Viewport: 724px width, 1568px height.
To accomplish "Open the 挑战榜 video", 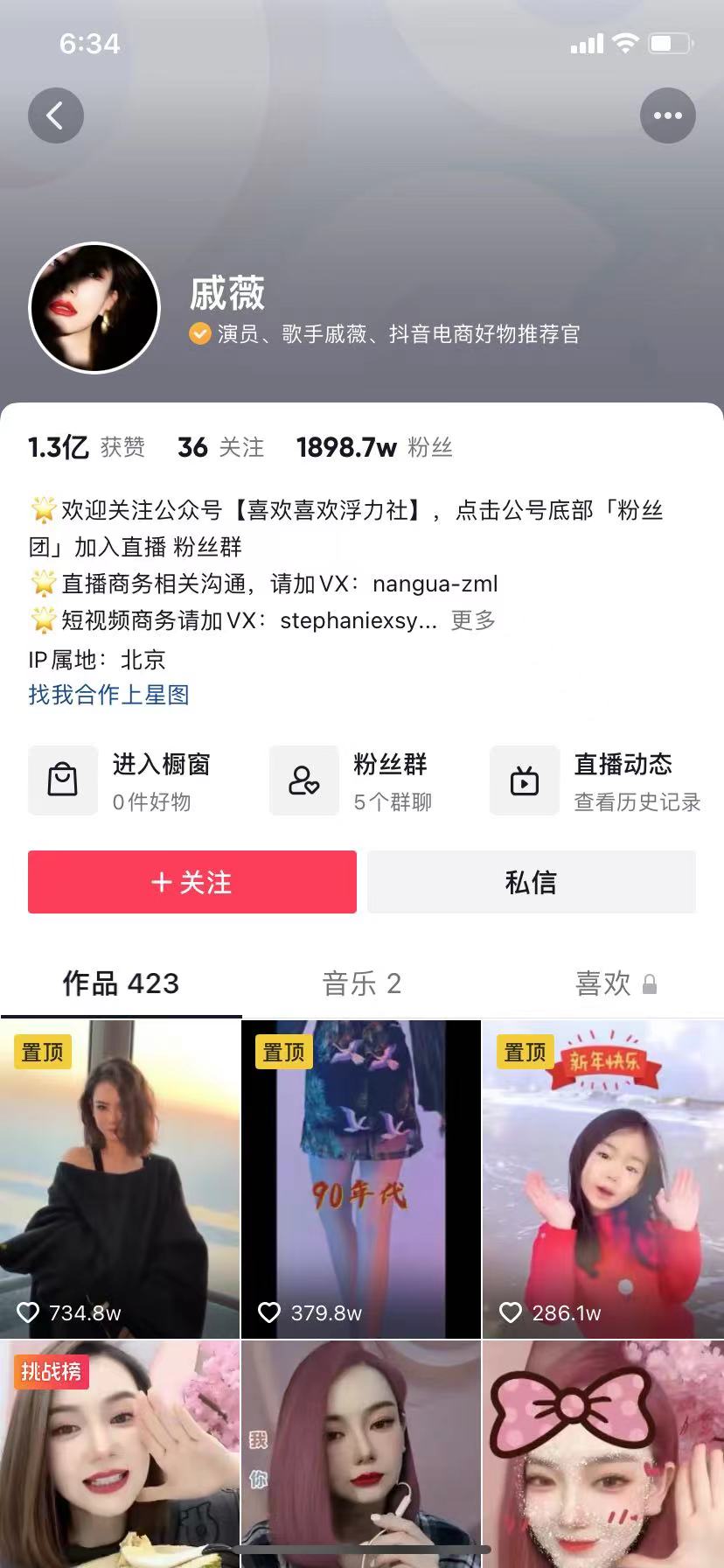I will pyautogui.click(x=120, y=1452).
